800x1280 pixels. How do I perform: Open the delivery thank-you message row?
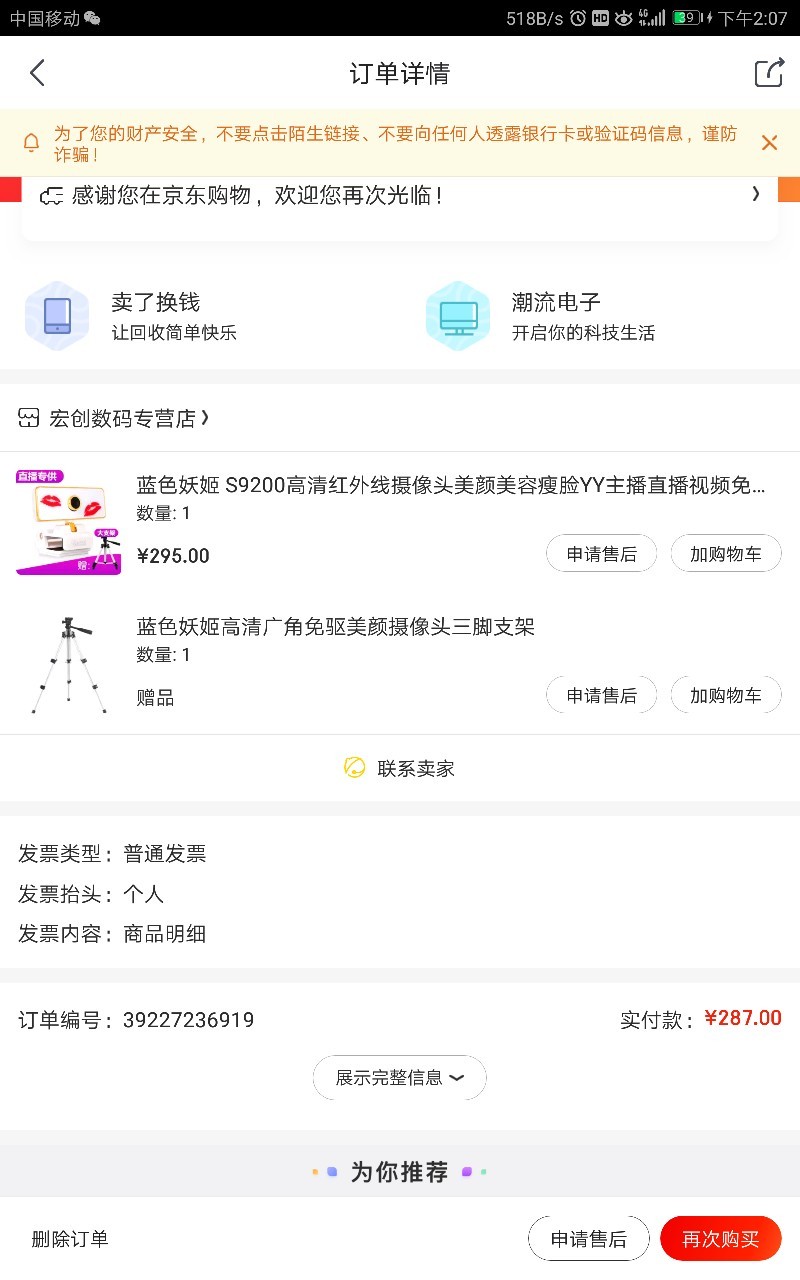click(400, 196)
